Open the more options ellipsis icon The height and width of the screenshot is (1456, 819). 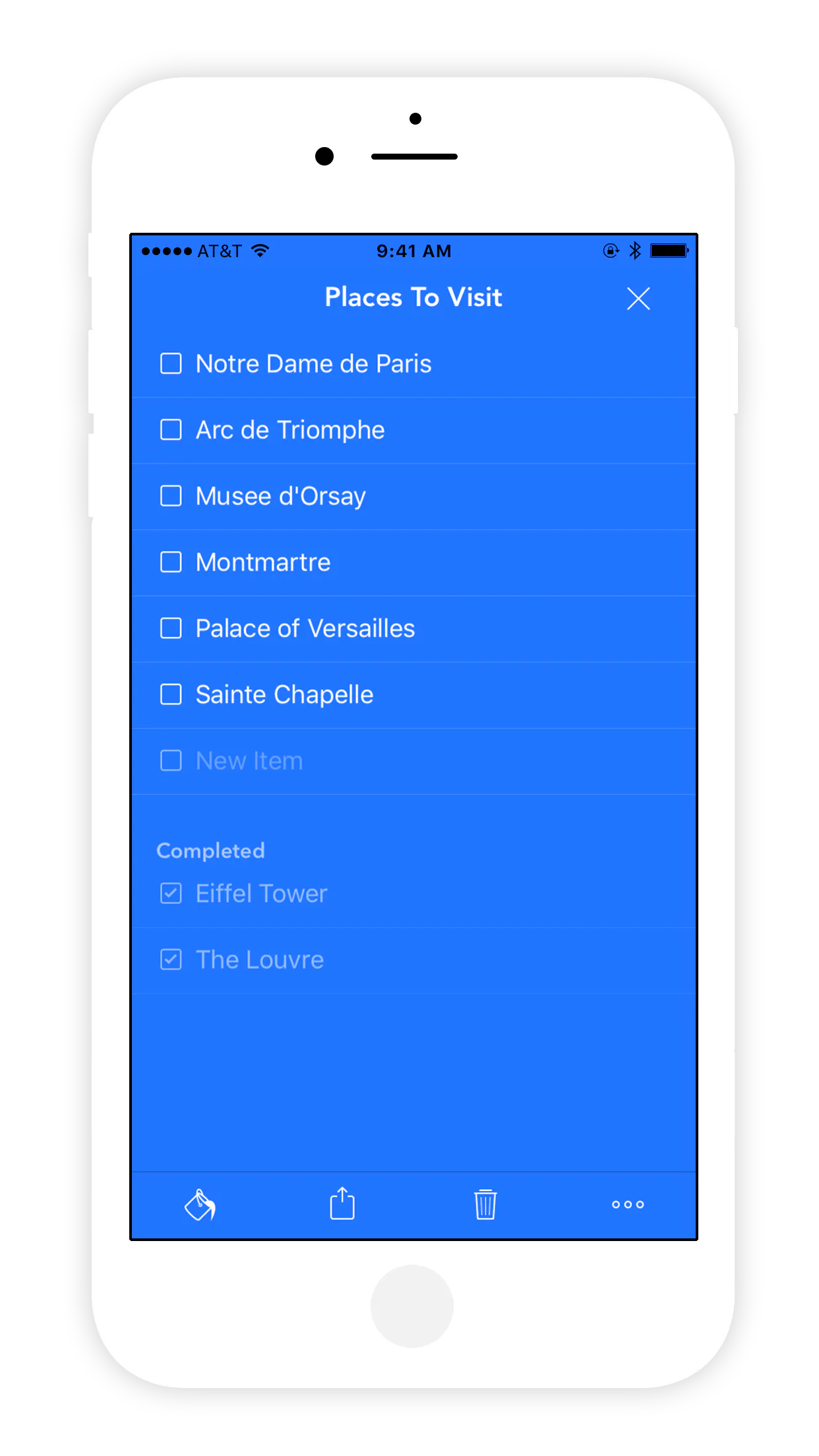pos(627,1204)
